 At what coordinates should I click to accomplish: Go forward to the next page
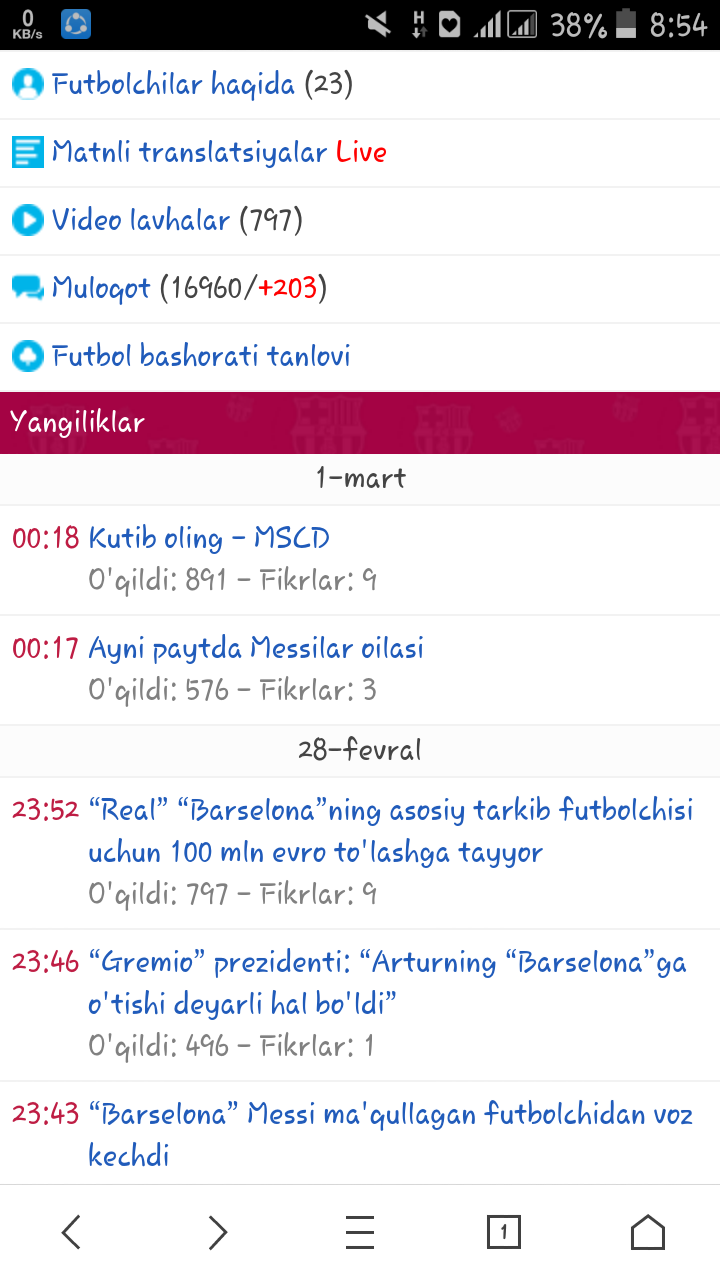click(217, 1232)
